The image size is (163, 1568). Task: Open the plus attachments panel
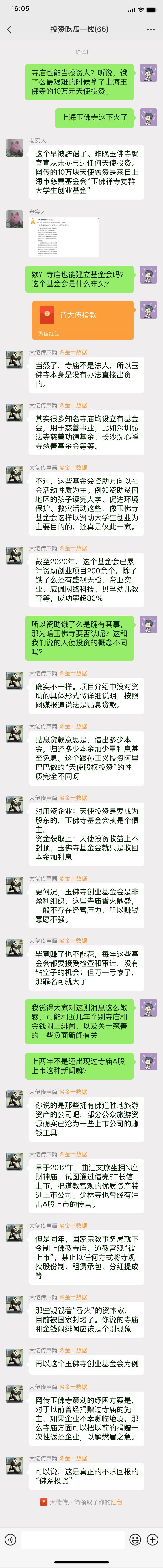pos(152,1539)
